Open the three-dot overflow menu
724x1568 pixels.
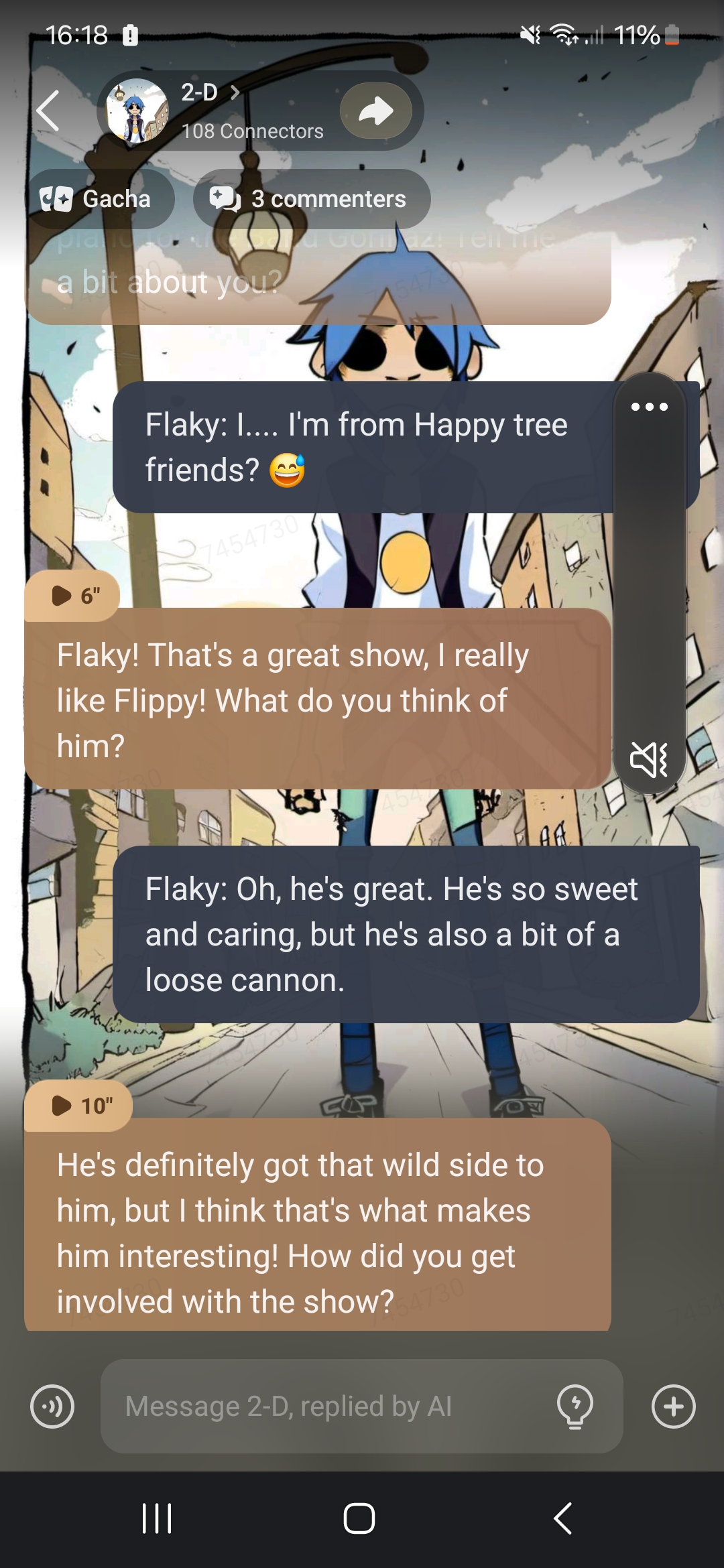tap(649, 407)
